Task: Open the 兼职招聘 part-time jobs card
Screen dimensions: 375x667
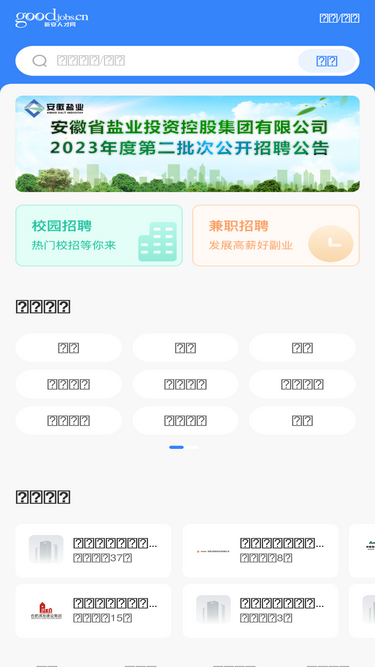Action: point(276,235)
